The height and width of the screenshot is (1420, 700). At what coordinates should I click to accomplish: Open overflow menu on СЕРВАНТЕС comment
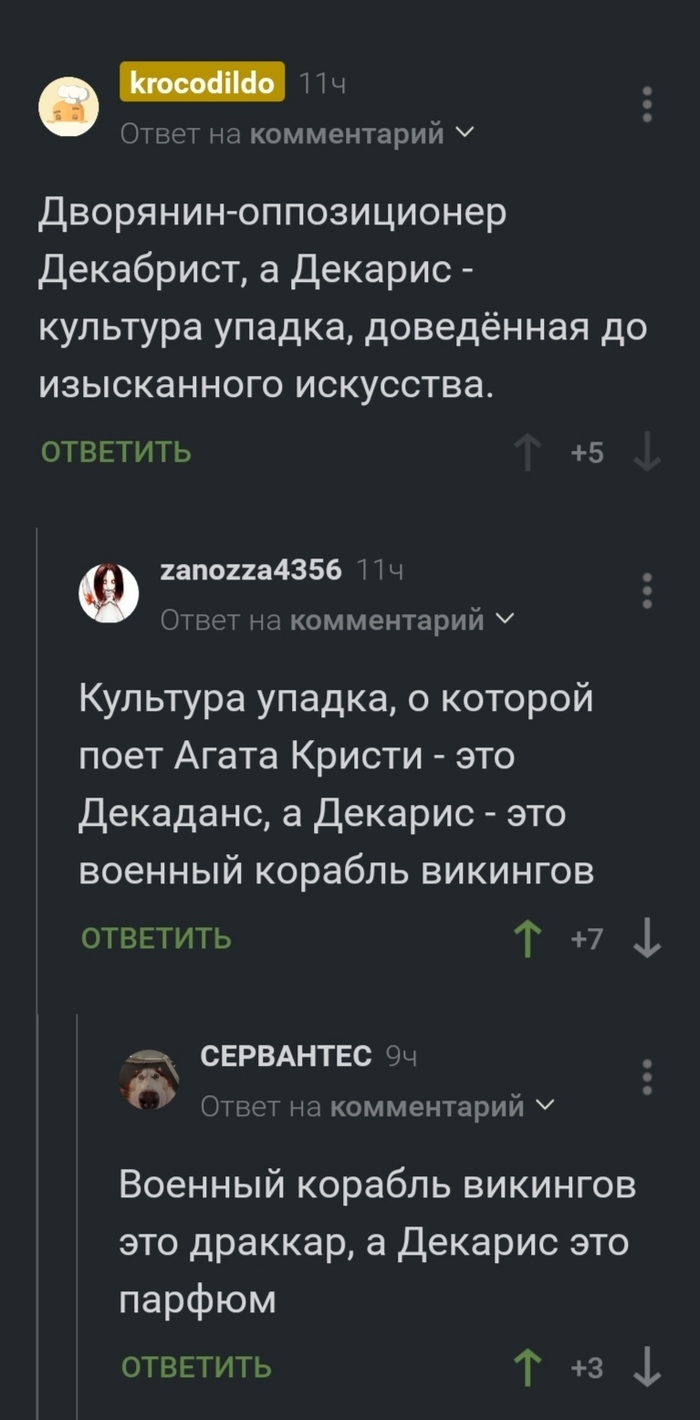coord(648,1077)
